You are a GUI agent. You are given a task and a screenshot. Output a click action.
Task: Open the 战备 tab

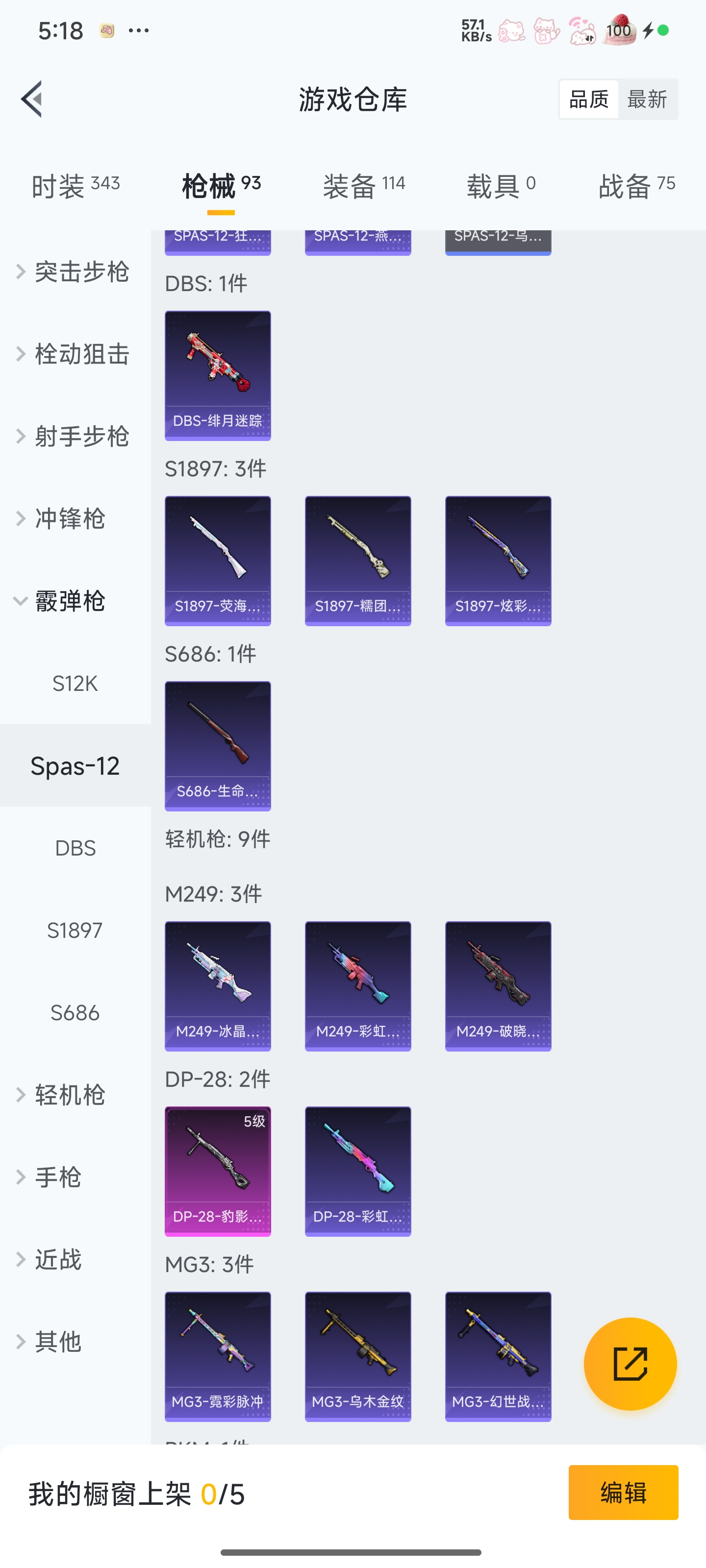tap(636, 186)
